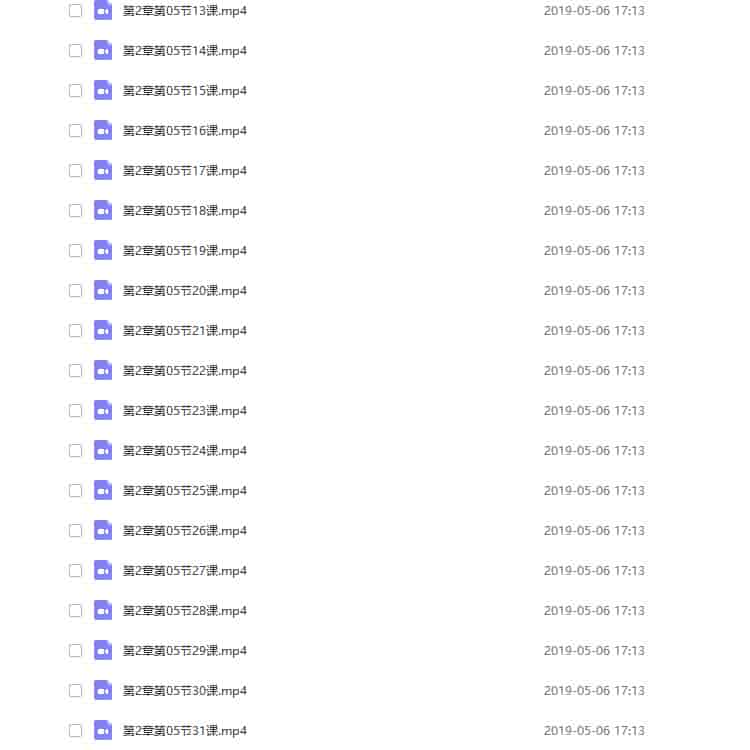
Task: Open file 第2章第05节19课.mp4
Action: pyautogui.click(x=184, y=251)
